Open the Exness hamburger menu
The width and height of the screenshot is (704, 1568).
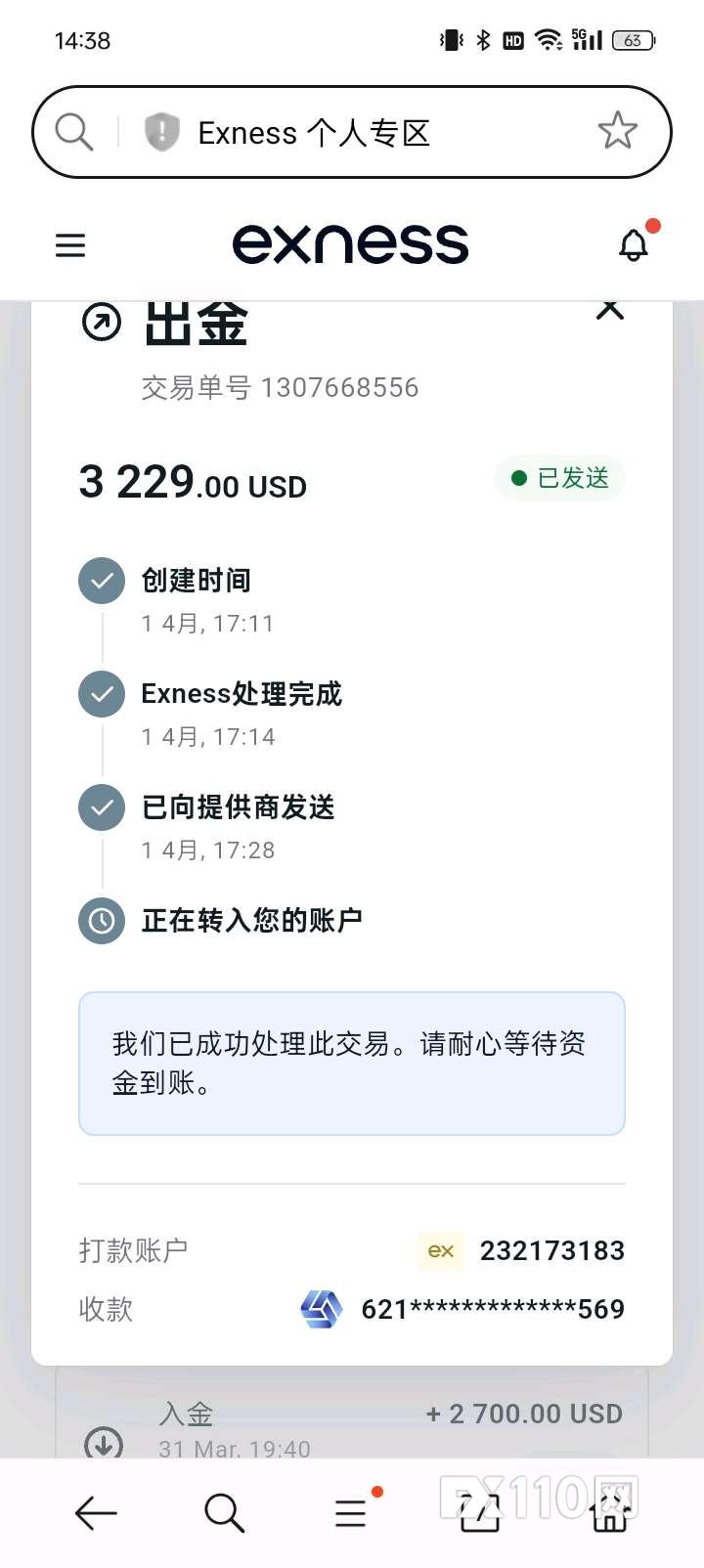(x=70, y=244)
